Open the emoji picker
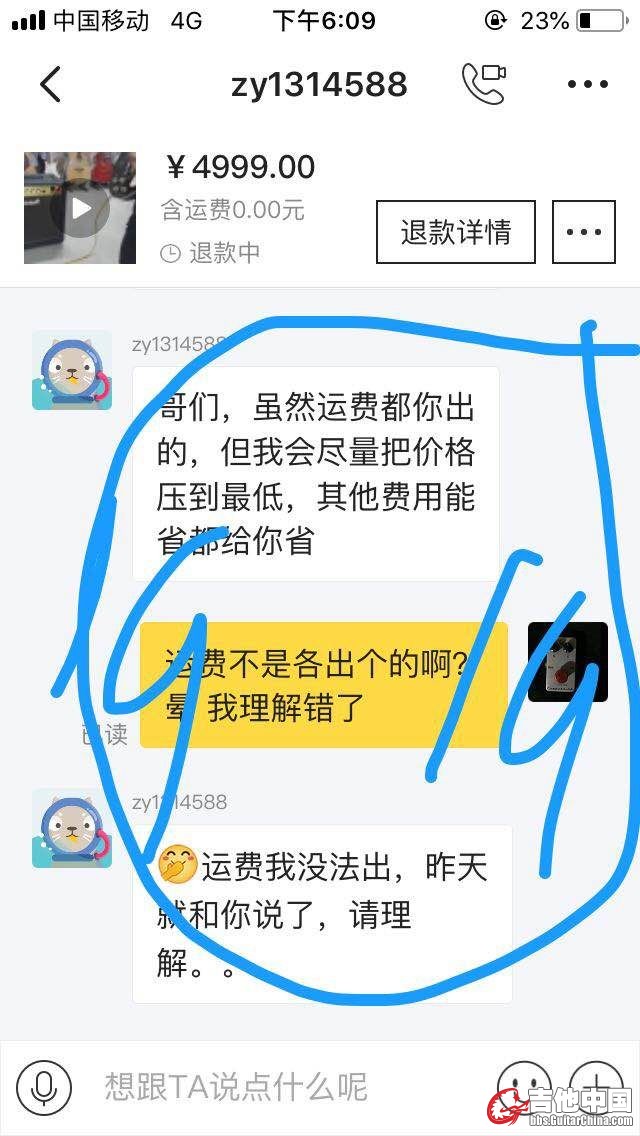 [524, 1085]
